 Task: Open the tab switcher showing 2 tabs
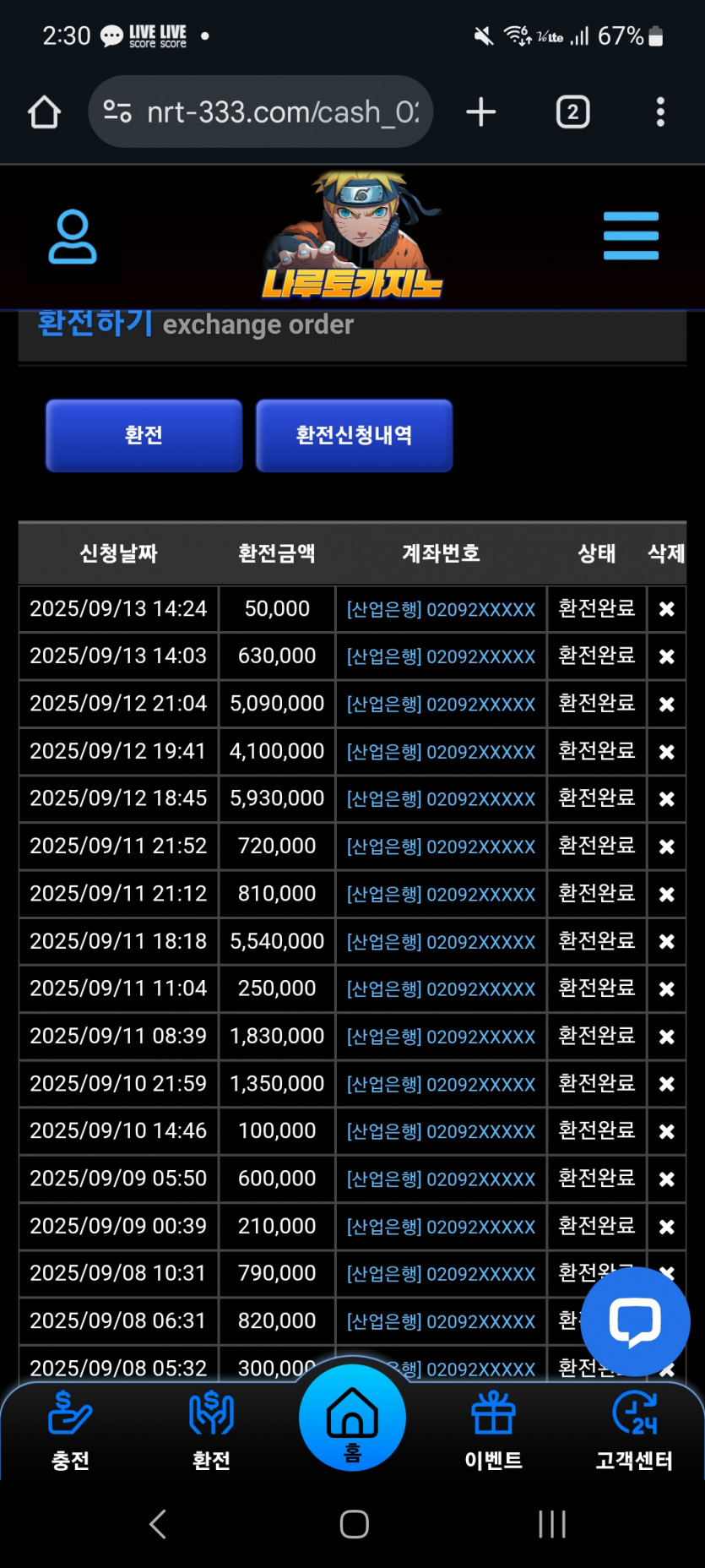(572, 112)
